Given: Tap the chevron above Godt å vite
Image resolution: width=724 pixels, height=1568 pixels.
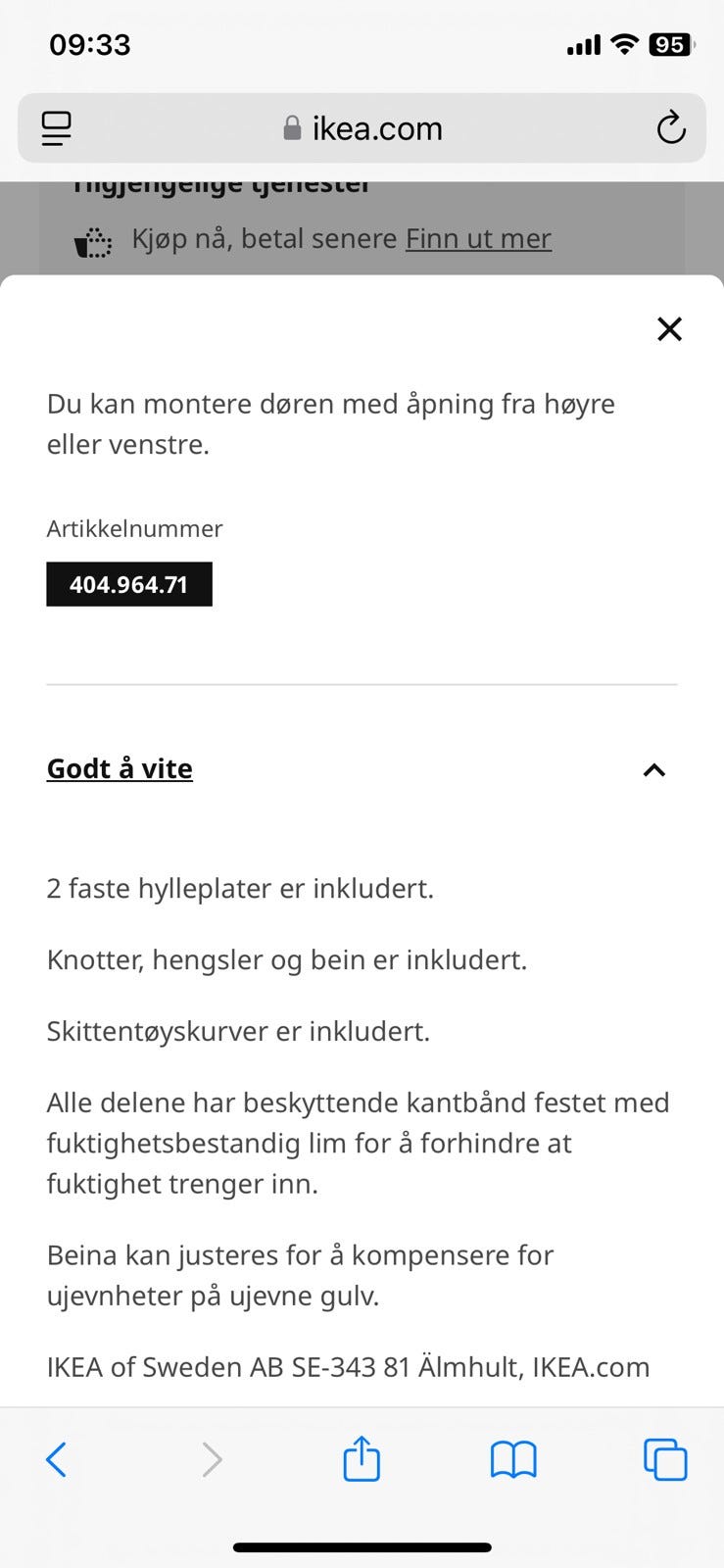Looking at the screenshot, I should point(653,770).
